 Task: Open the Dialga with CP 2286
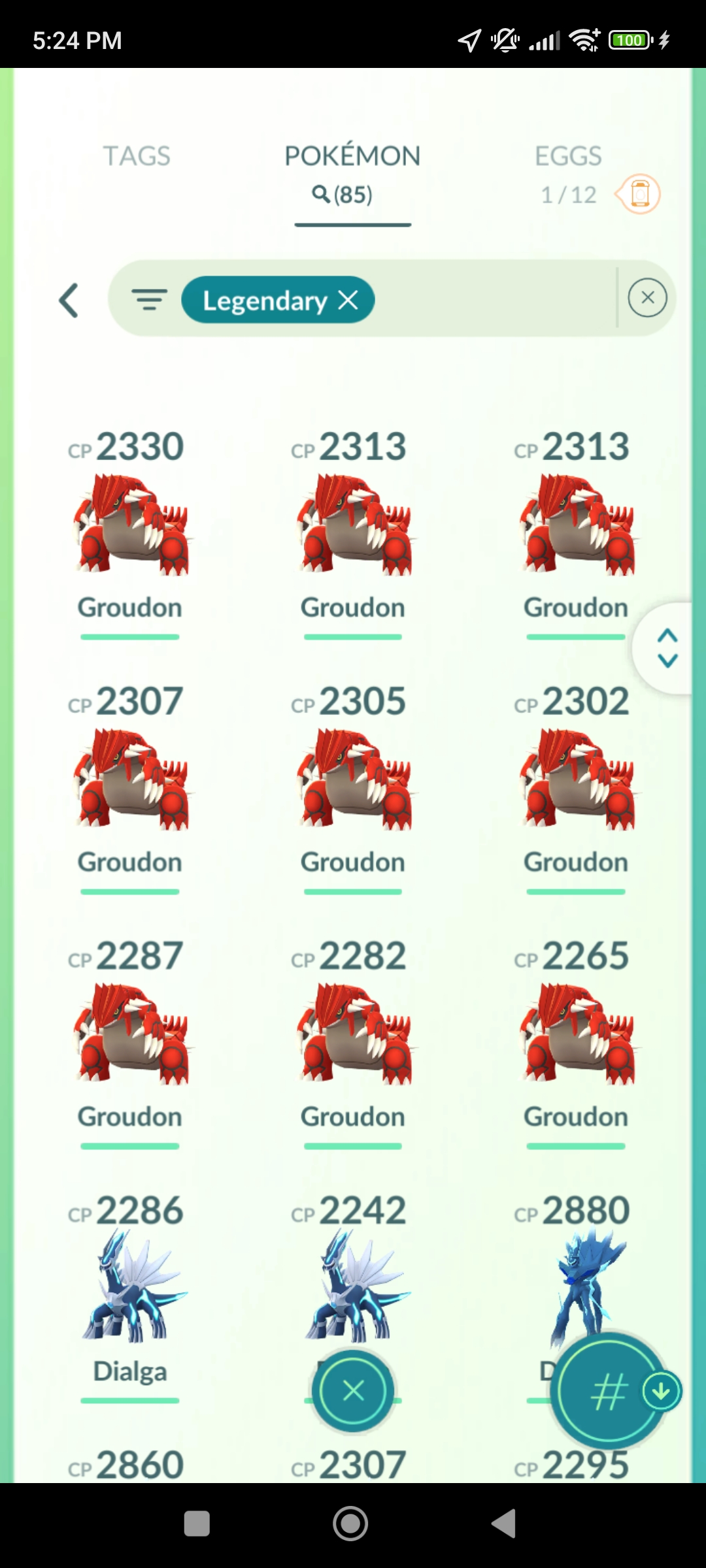(130, 1287)
